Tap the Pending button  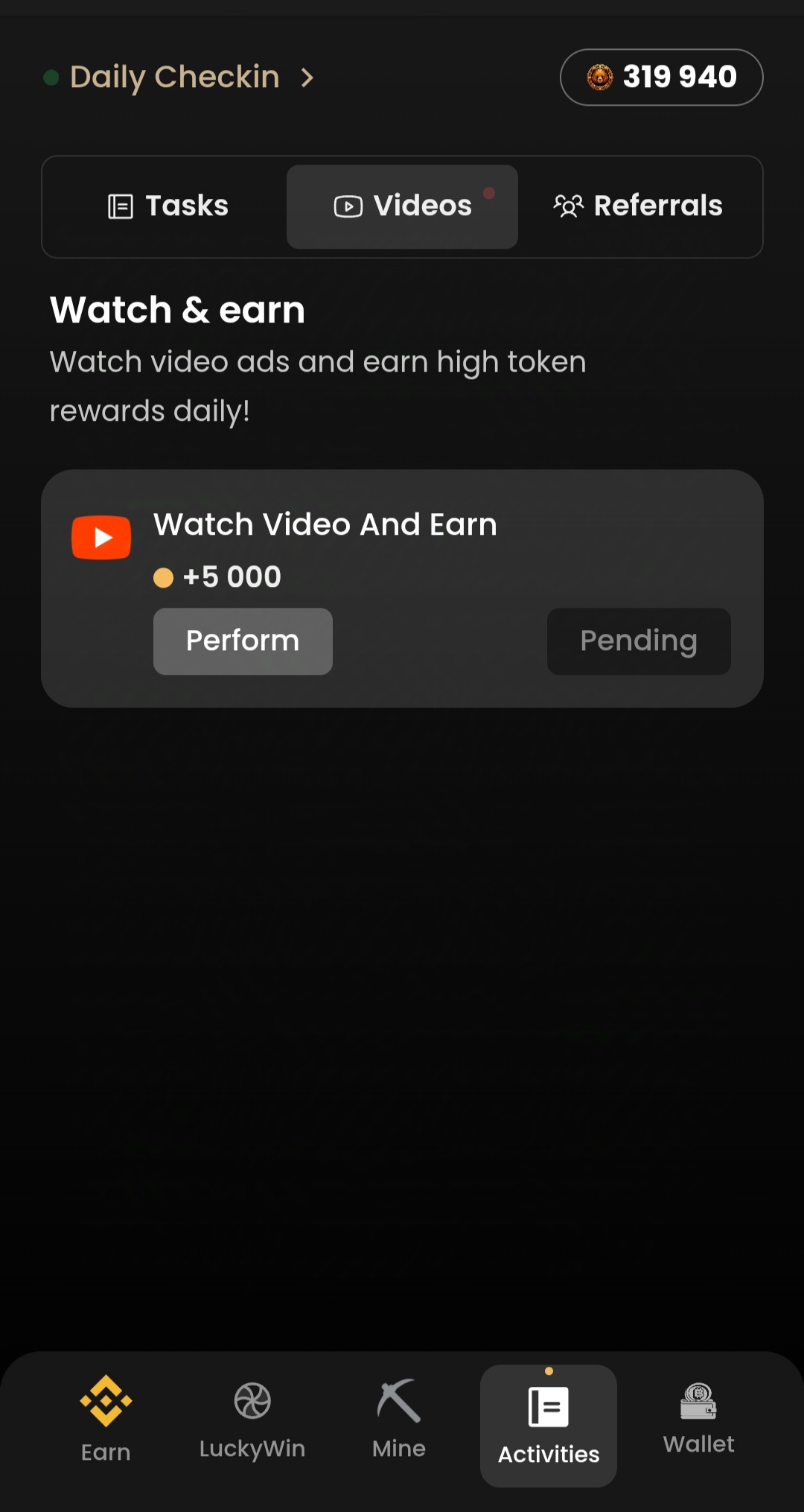[639, 641]
